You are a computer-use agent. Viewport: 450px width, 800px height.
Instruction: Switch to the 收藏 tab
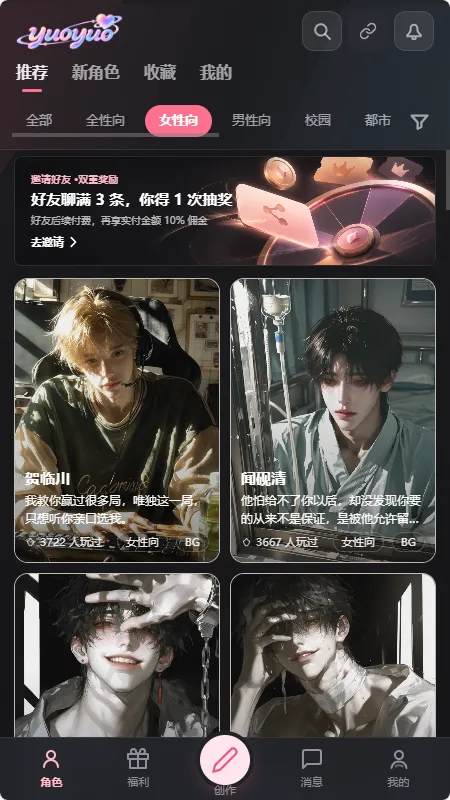tap(160, 72)
